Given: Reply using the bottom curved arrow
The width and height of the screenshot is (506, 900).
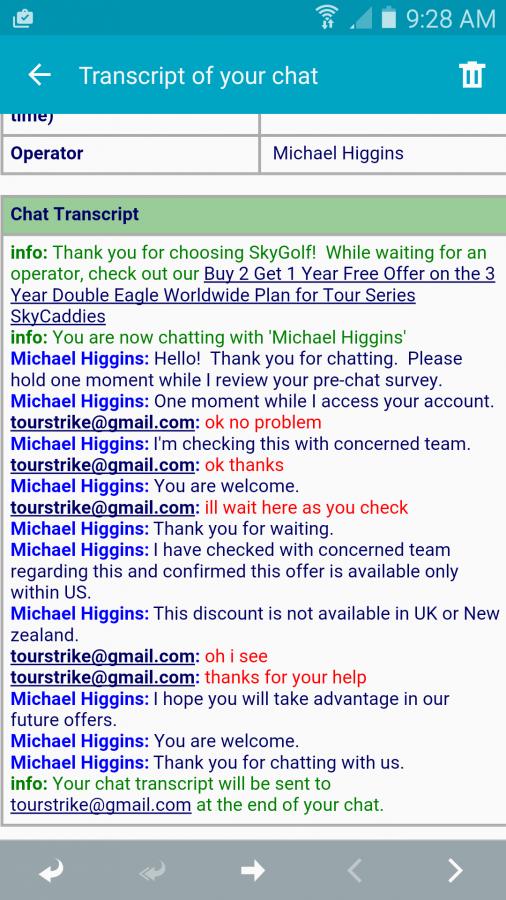Looking at the screenshot, I should pos(50,871).
